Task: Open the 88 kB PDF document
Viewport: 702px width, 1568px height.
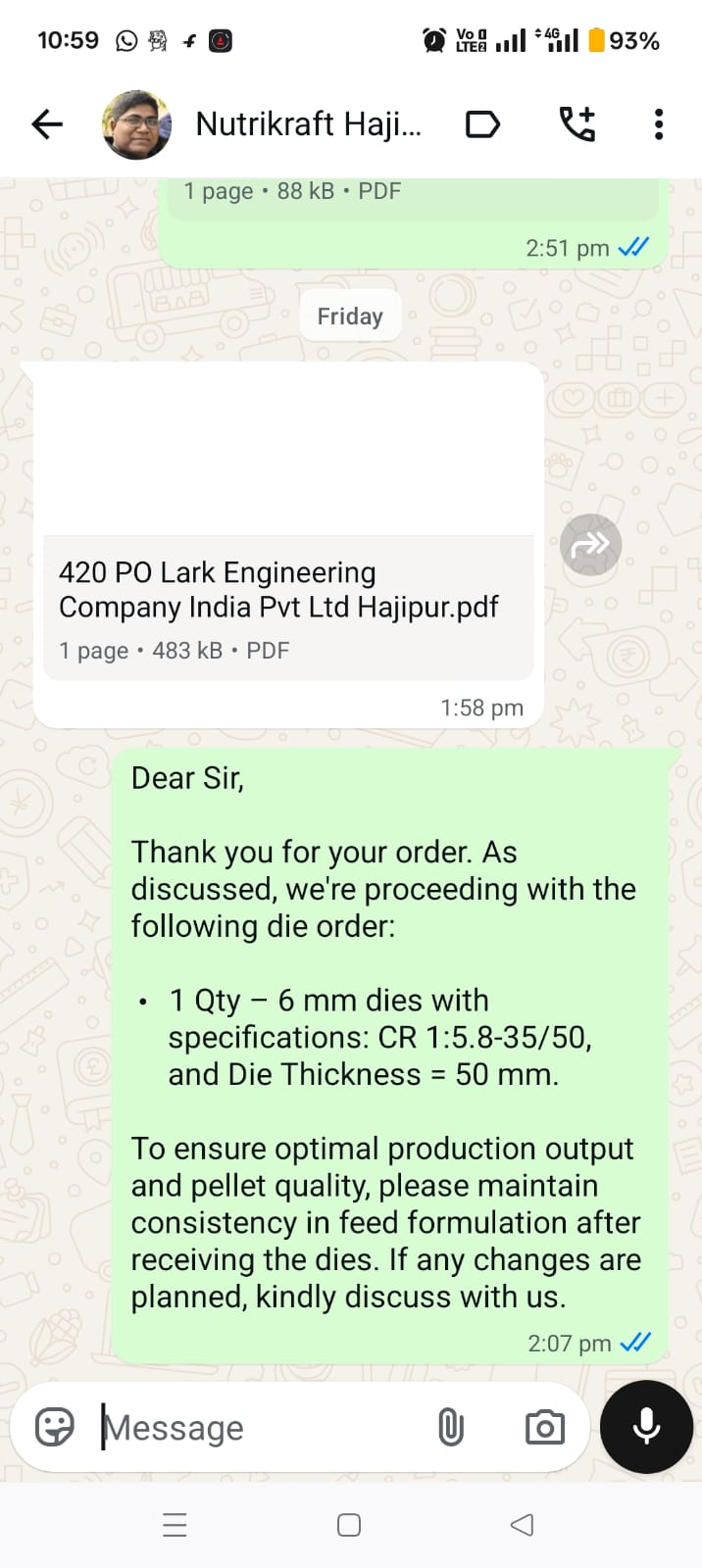Action: [412, 194]
